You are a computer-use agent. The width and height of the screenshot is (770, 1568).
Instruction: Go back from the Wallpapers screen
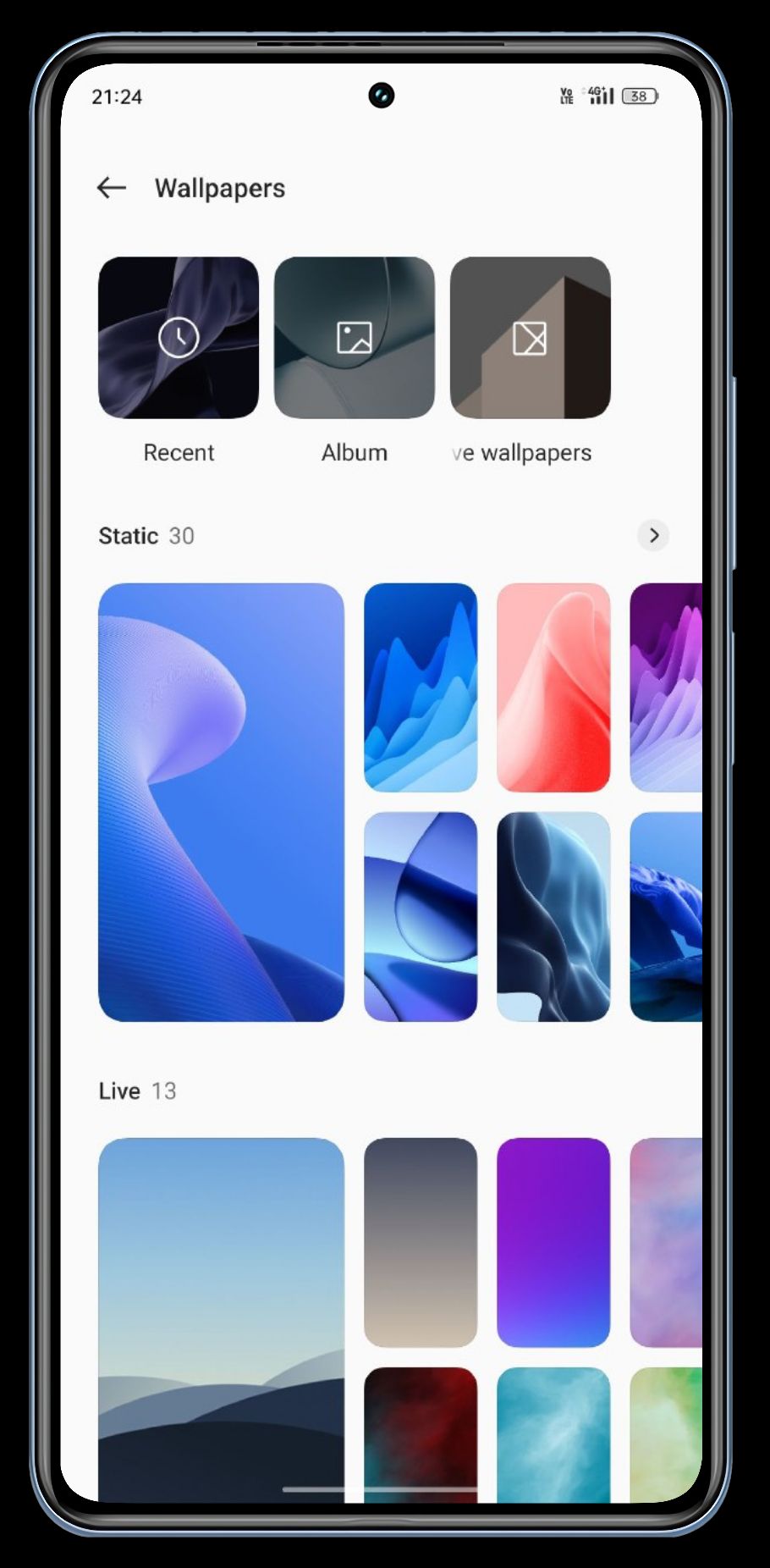(112, 188)
